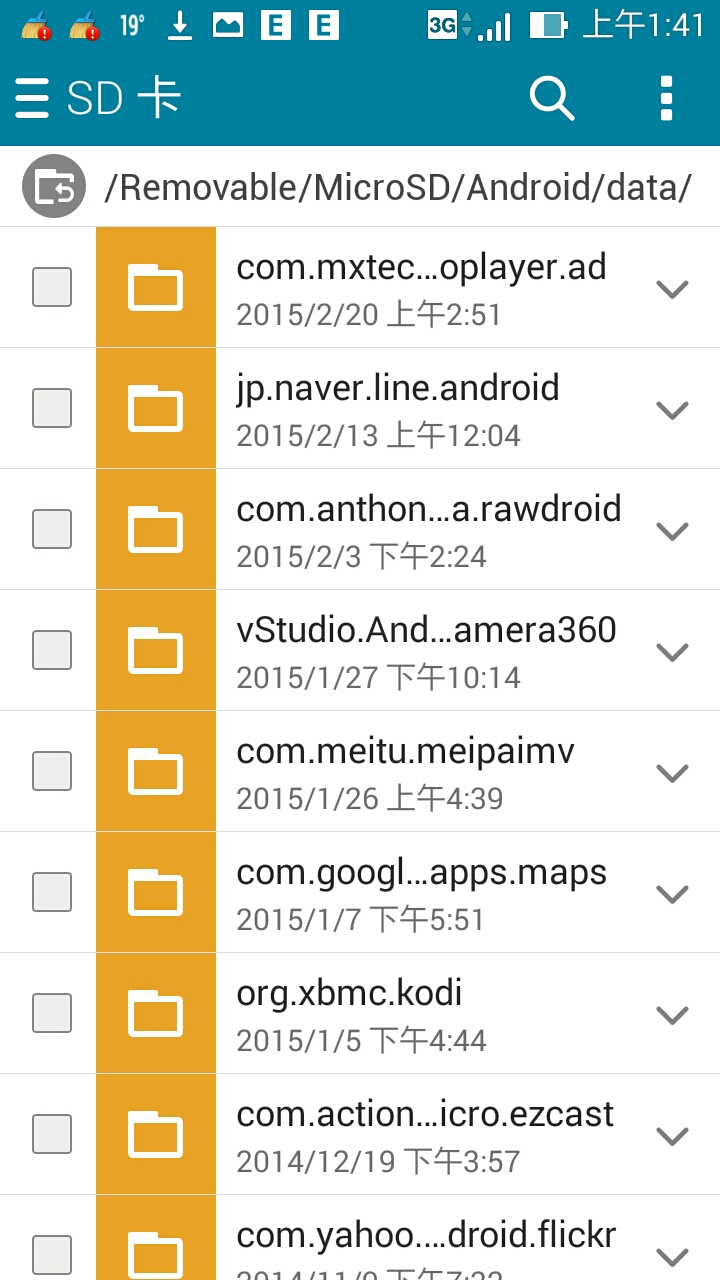
Task: Select the com.mxtec…oplayer.ad checkbox
Action: [x=52, y=287]
